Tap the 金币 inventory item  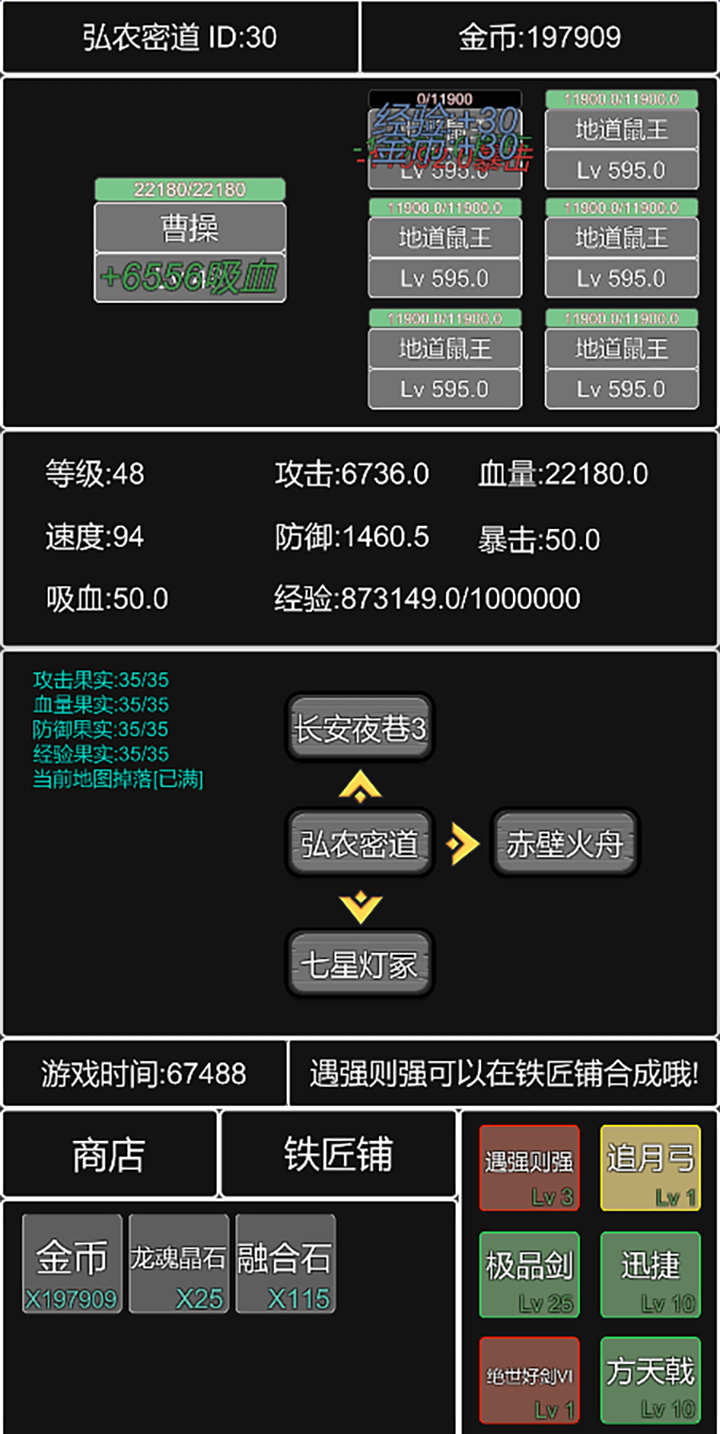[72, 1264]
